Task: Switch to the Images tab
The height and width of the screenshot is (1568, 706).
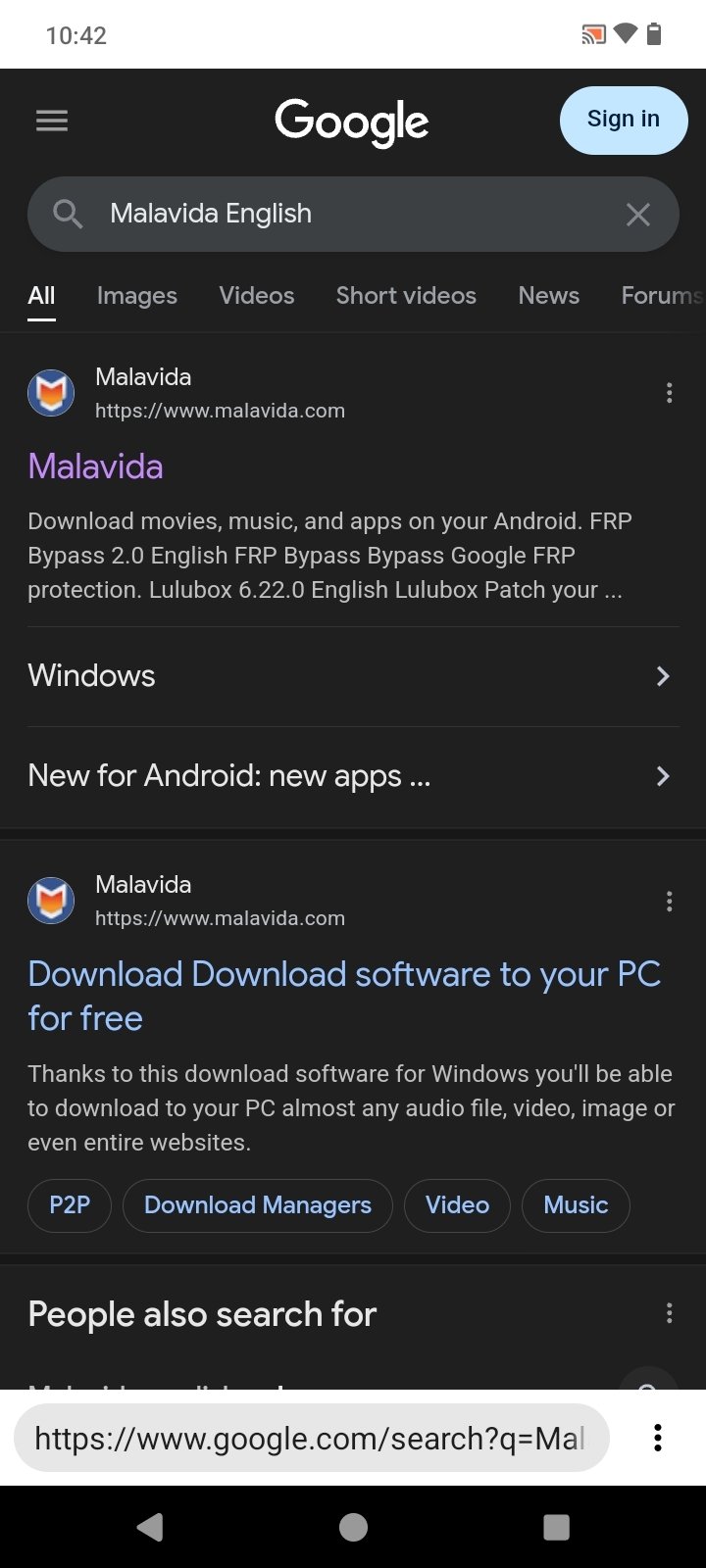Action: pyautogui.click(x=136, y=296)
